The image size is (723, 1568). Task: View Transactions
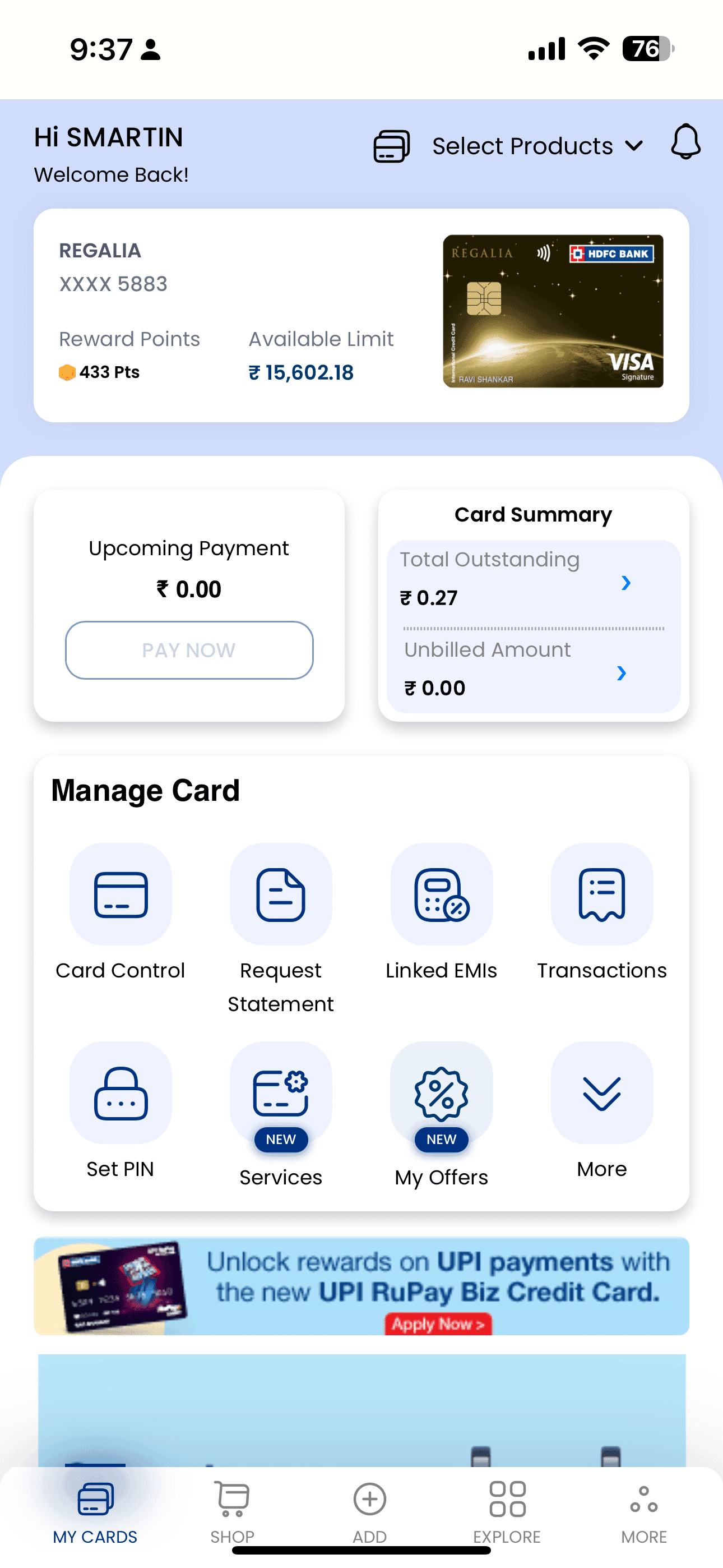pos(602,912)
